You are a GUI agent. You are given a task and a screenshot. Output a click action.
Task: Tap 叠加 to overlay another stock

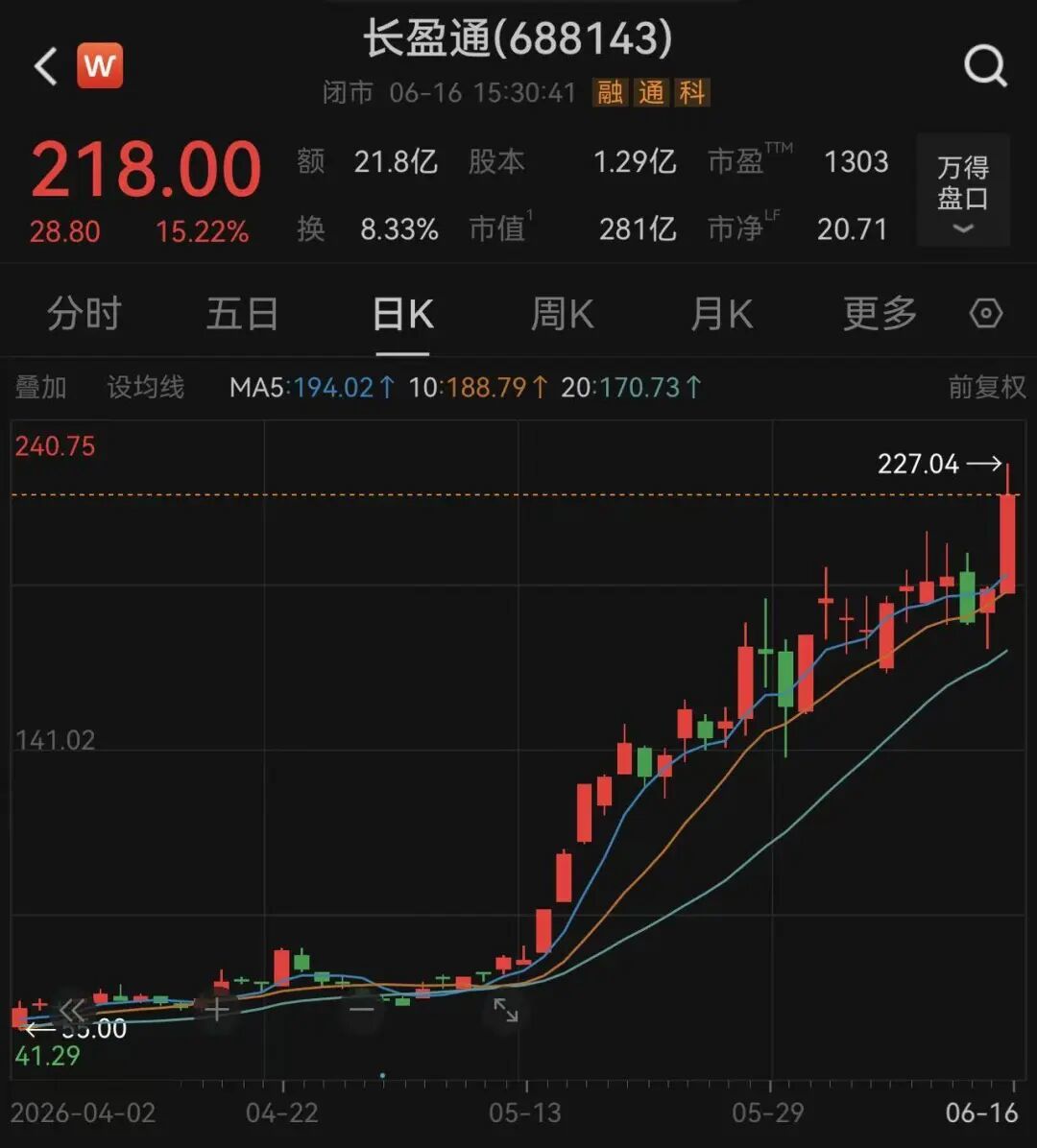(41, 387)
